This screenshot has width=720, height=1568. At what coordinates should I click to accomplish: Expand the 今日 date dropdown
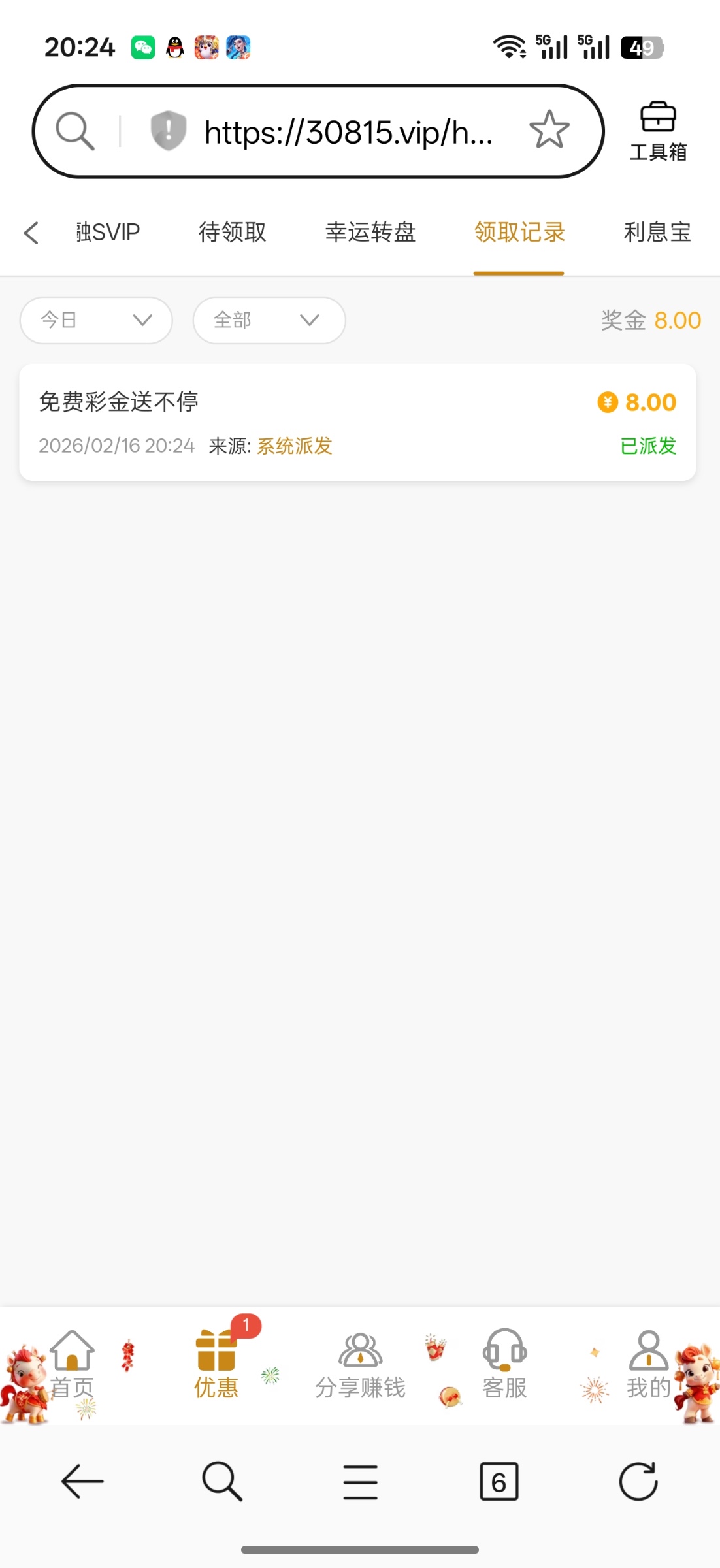96,320
